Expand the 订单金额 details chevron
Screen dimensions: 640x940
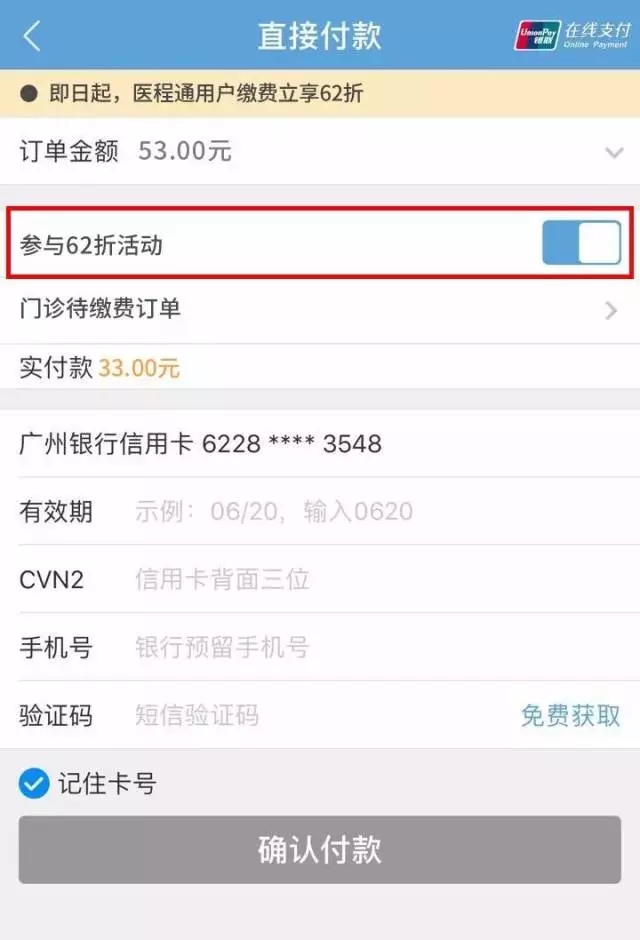613,152
